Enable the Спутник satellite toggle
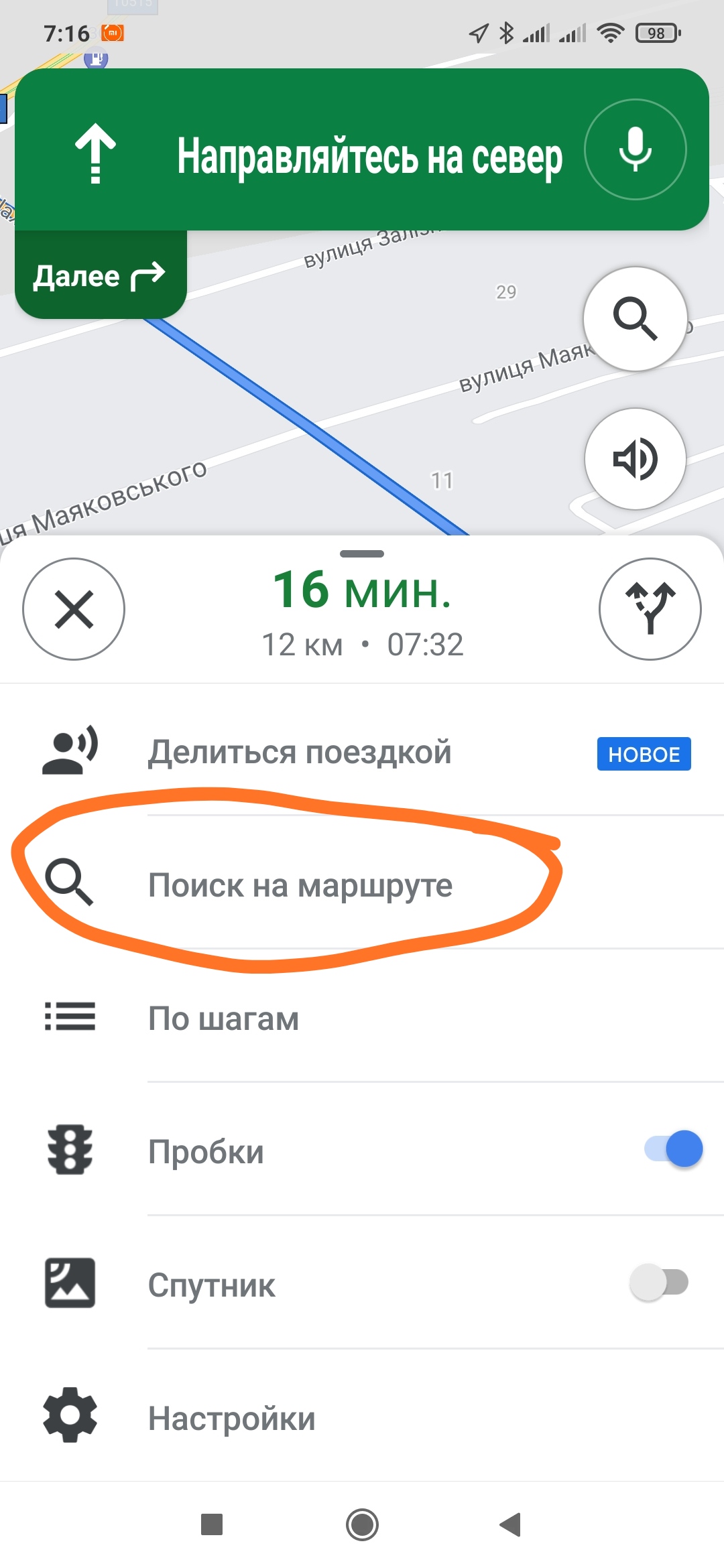724x1568 pixels. pyautogui.click(x=659, y=1283)
